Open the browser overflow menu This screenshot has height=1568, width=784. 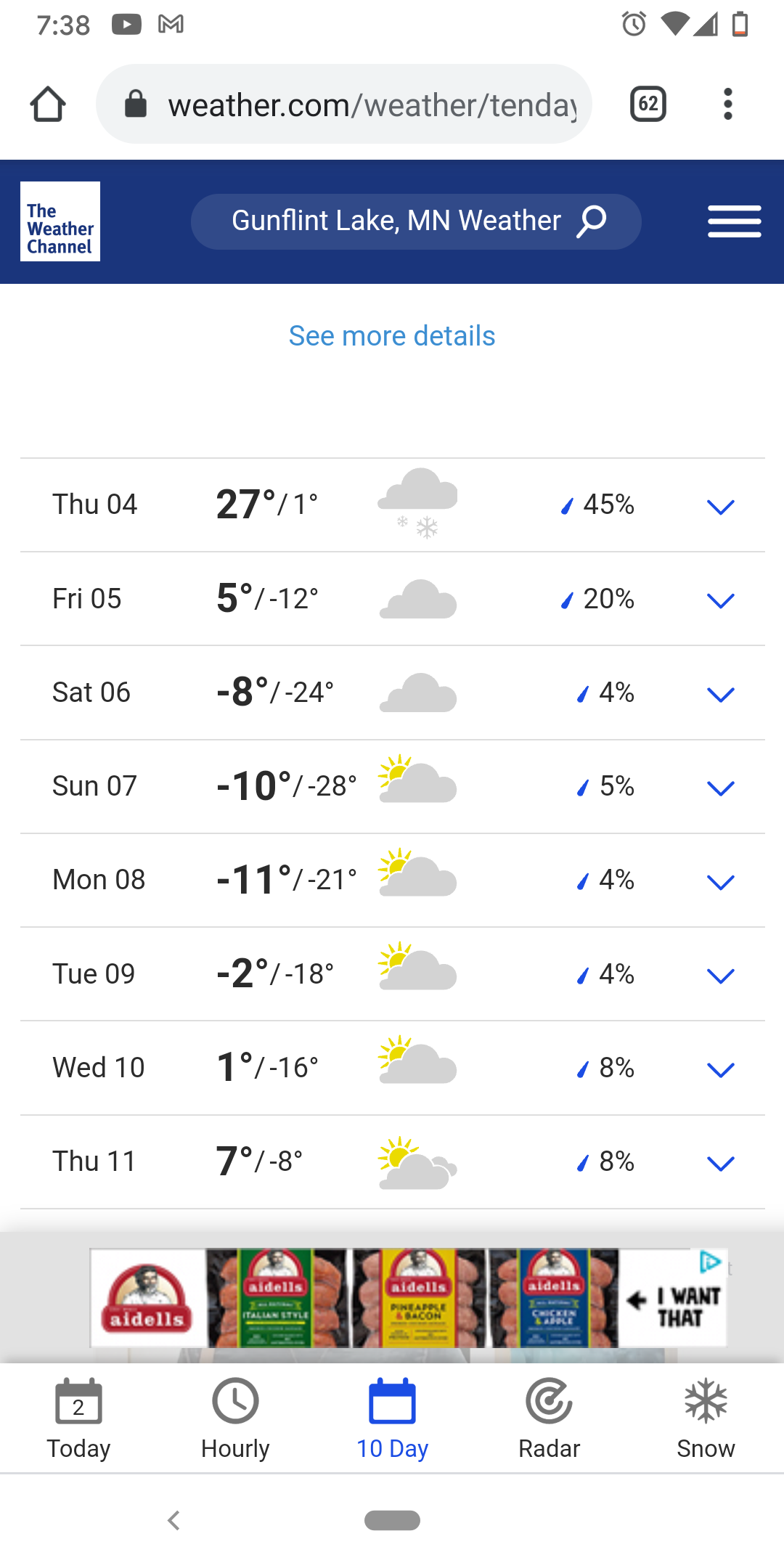pyautogui.click(x=727, y=104)
